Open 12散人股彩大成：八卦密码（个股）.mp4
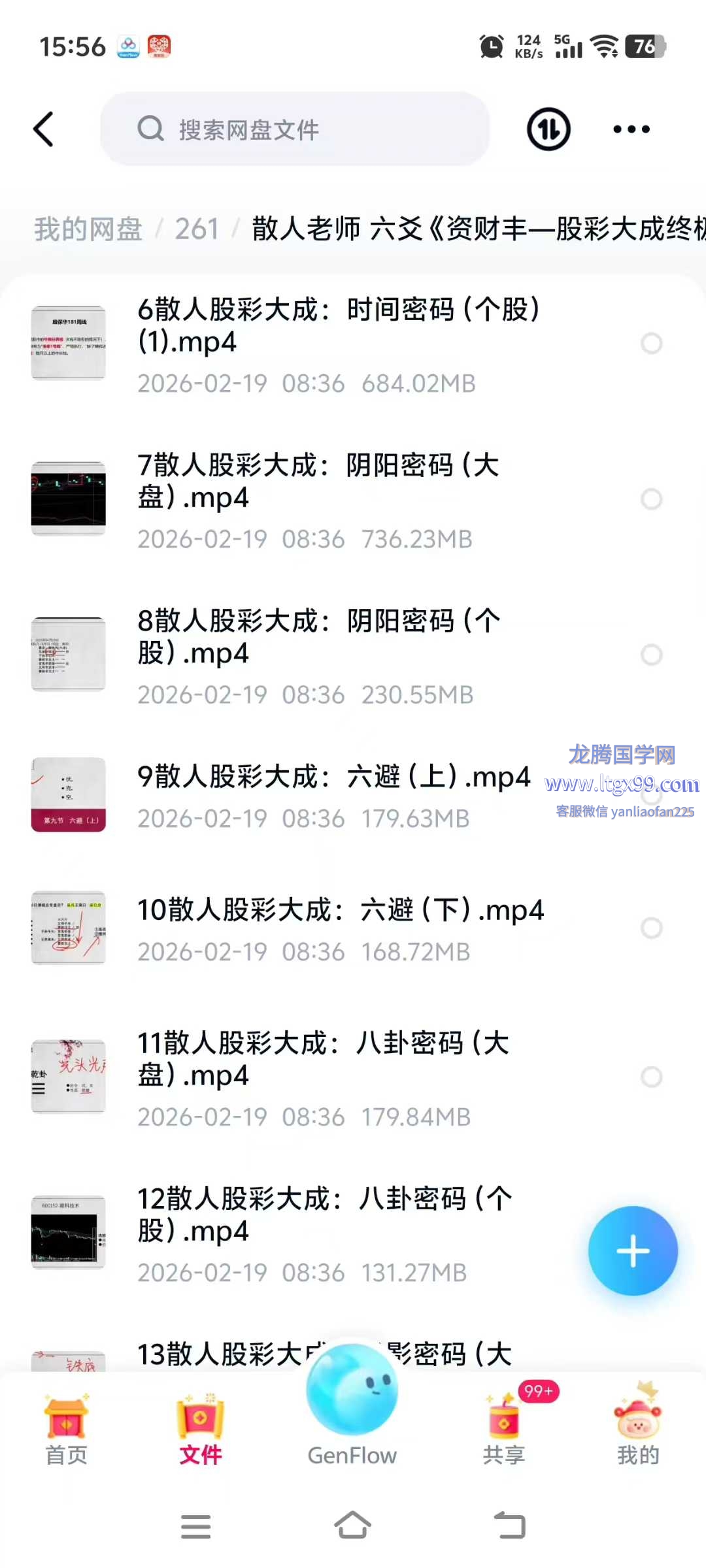706x1568 pixels. 325,1214
